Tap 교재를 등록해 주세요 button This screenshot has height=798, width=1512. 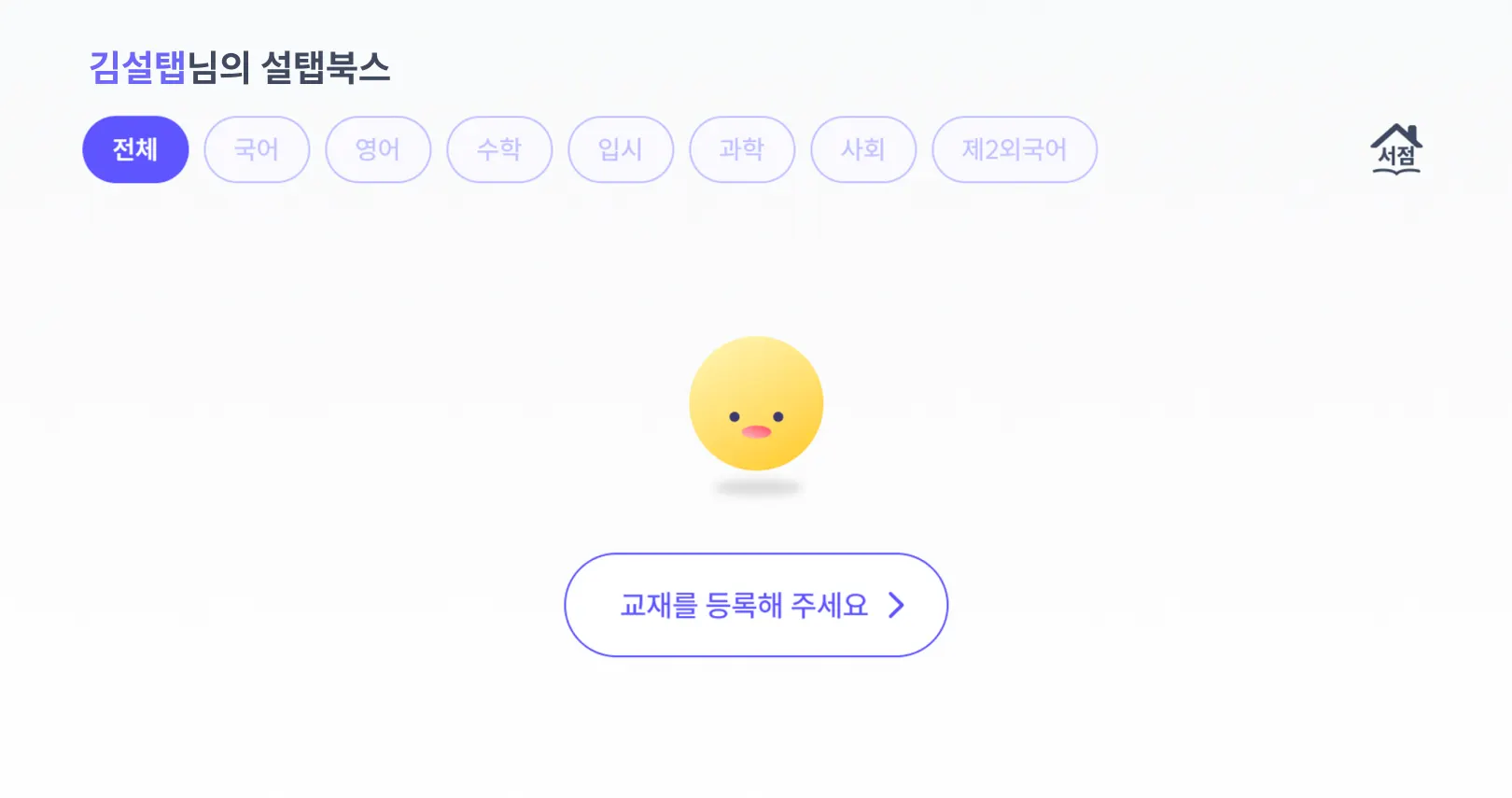(756, 605)
